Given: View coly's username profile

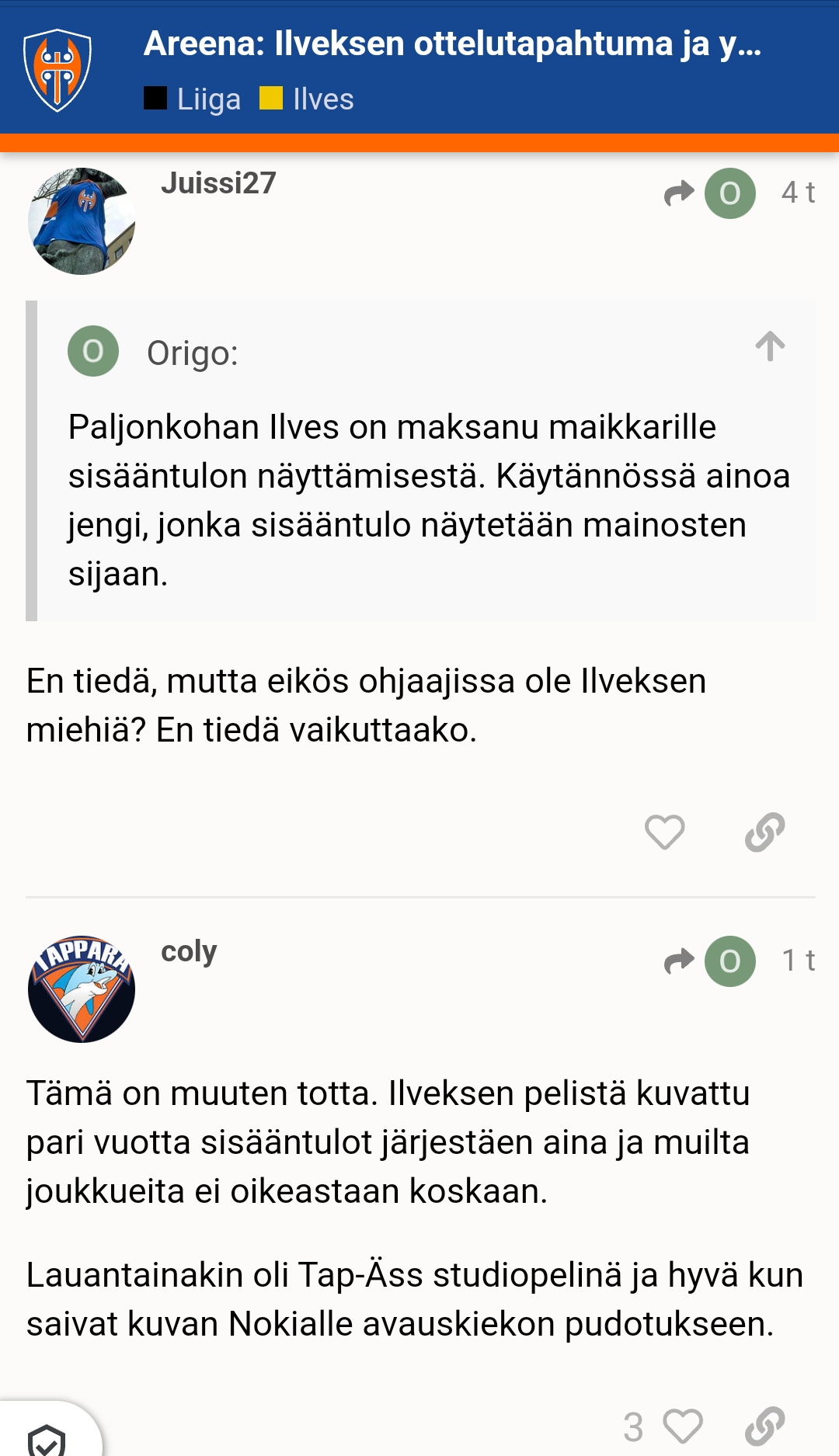Looking at the screenshot, I should click(189, 952).
